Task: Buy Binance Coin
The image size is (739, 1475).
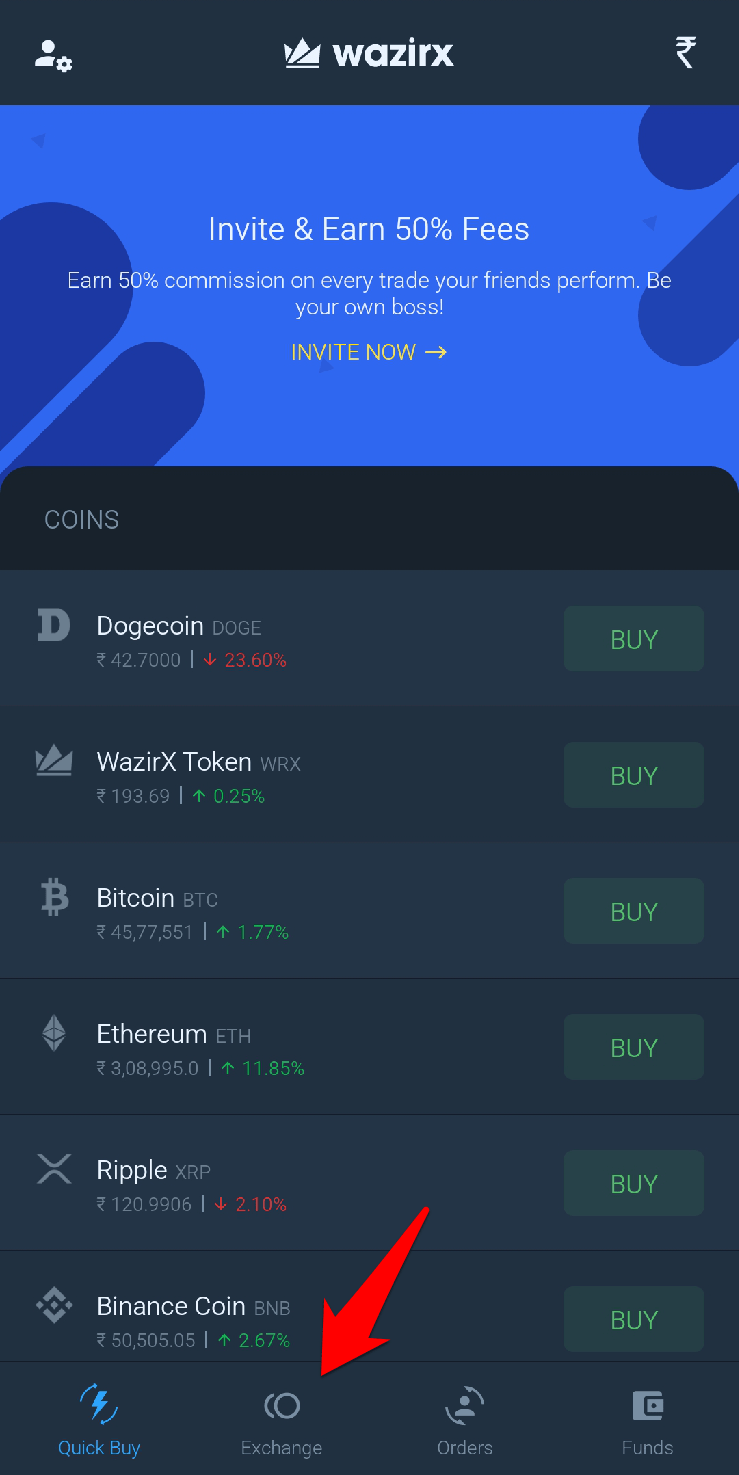Action: (x=633, y=1319)
